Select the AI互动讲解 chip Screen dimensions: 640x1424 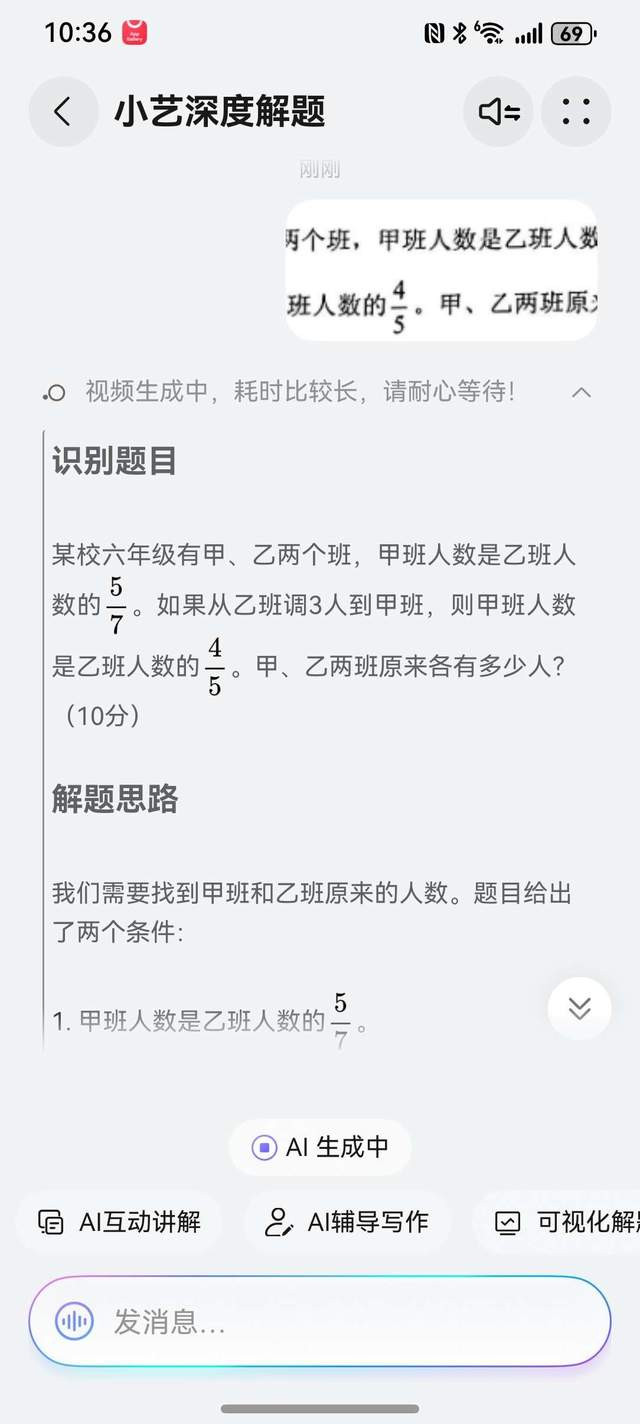click(x=119, y=1221)
